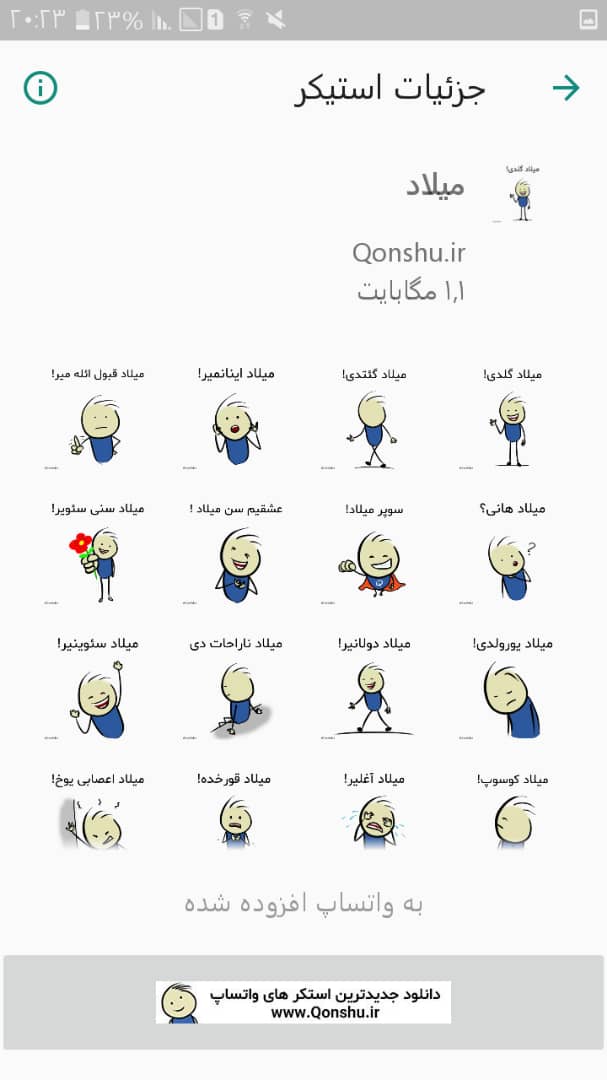
Task: Go back using the arrow
Action: [x=566, y=88]
